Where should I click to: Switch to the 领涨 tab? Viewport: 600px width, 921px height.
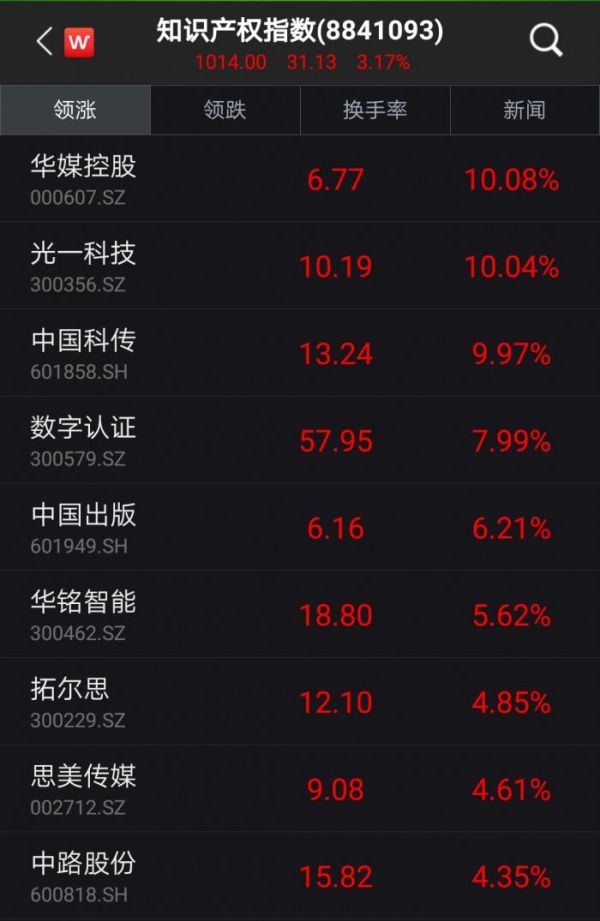click(x=75, y=110)
